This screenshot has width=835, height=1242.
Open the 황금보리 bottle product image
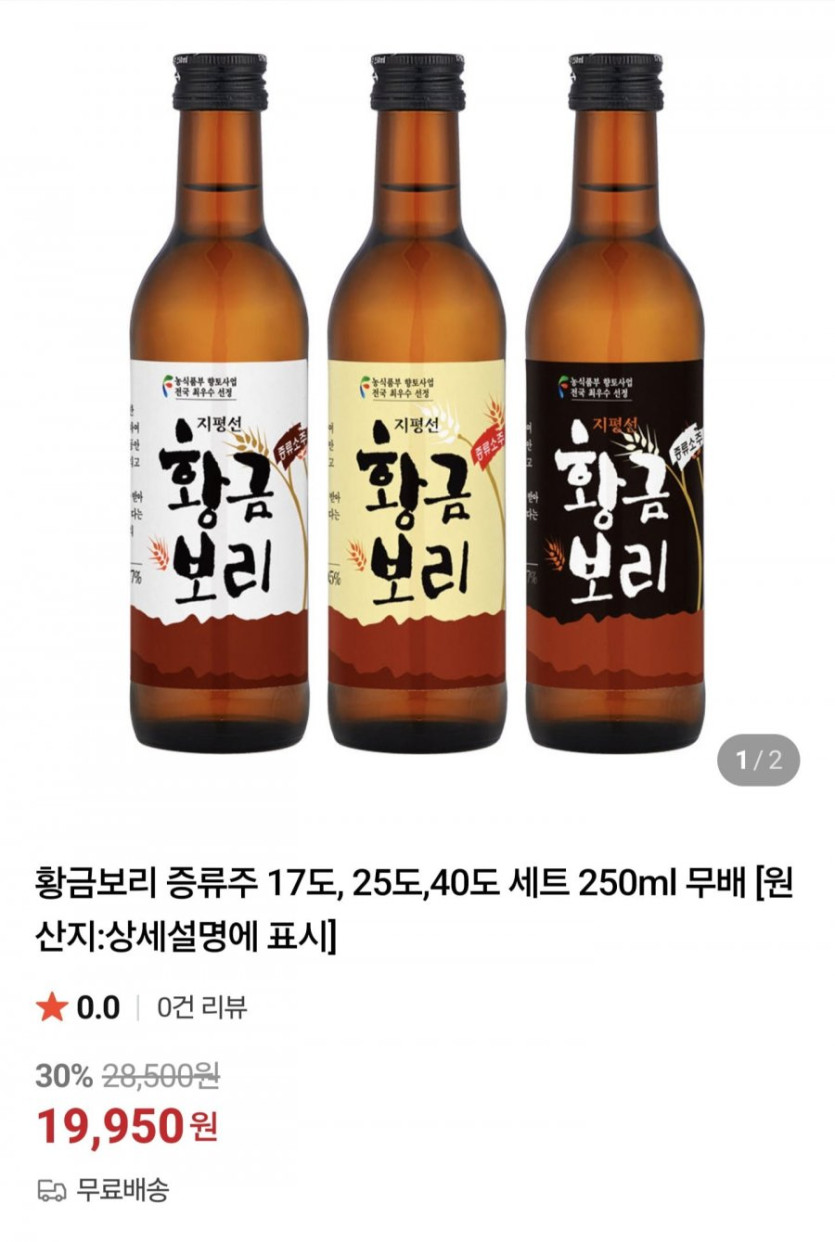(417, 400)
